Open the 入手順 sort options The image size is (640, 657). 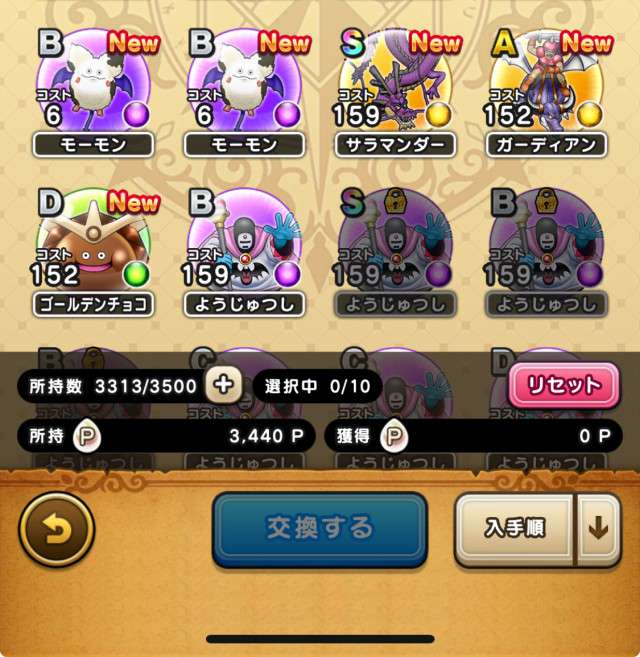click(514, 529)
